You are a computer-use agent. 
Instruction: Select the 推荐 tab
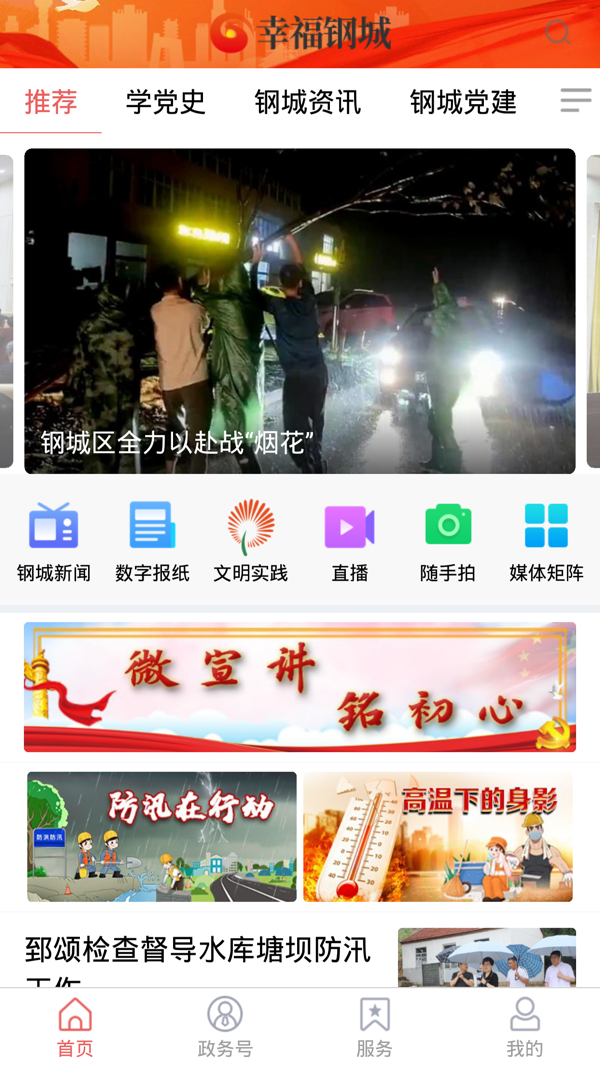click(x=51, y=102)
